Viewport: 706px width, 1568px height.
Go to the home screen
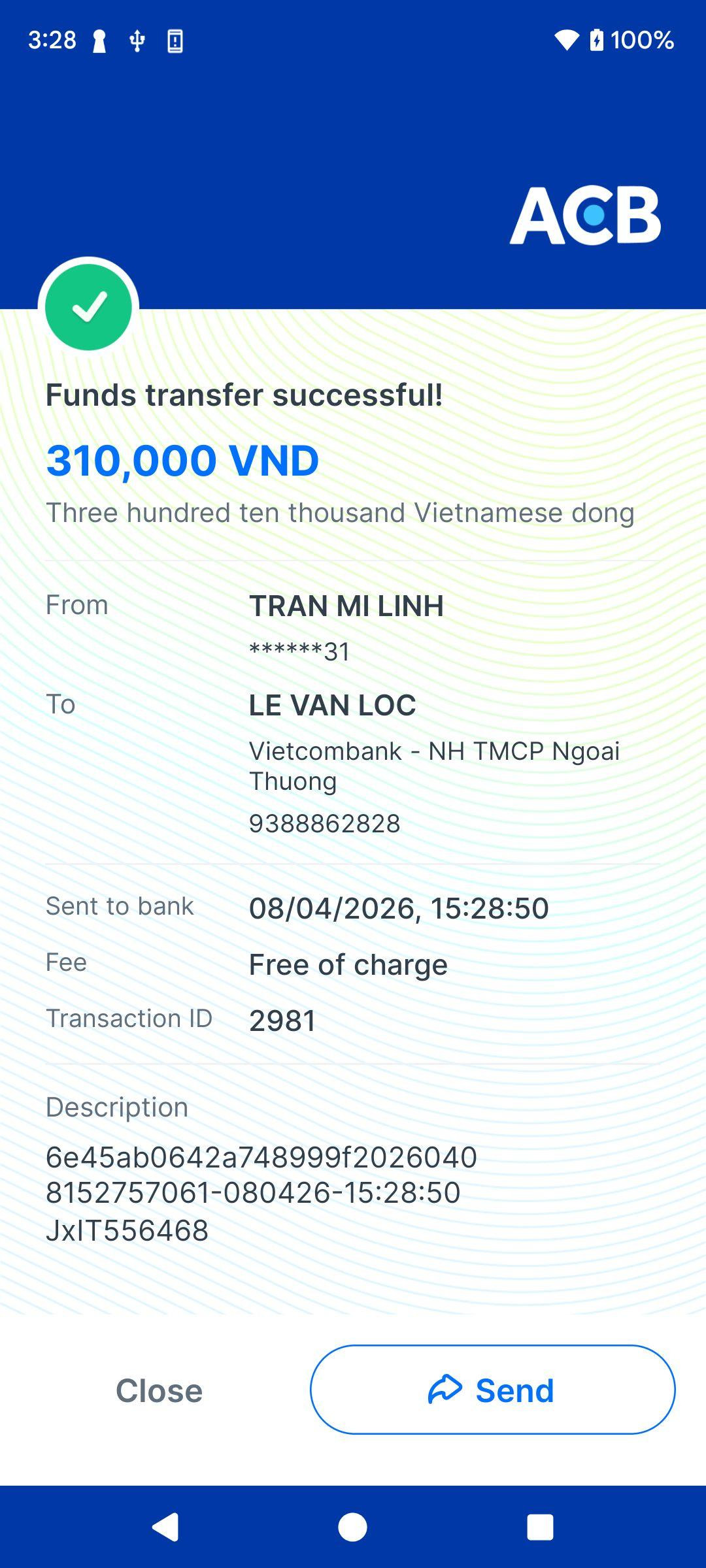click(352, 1527)
